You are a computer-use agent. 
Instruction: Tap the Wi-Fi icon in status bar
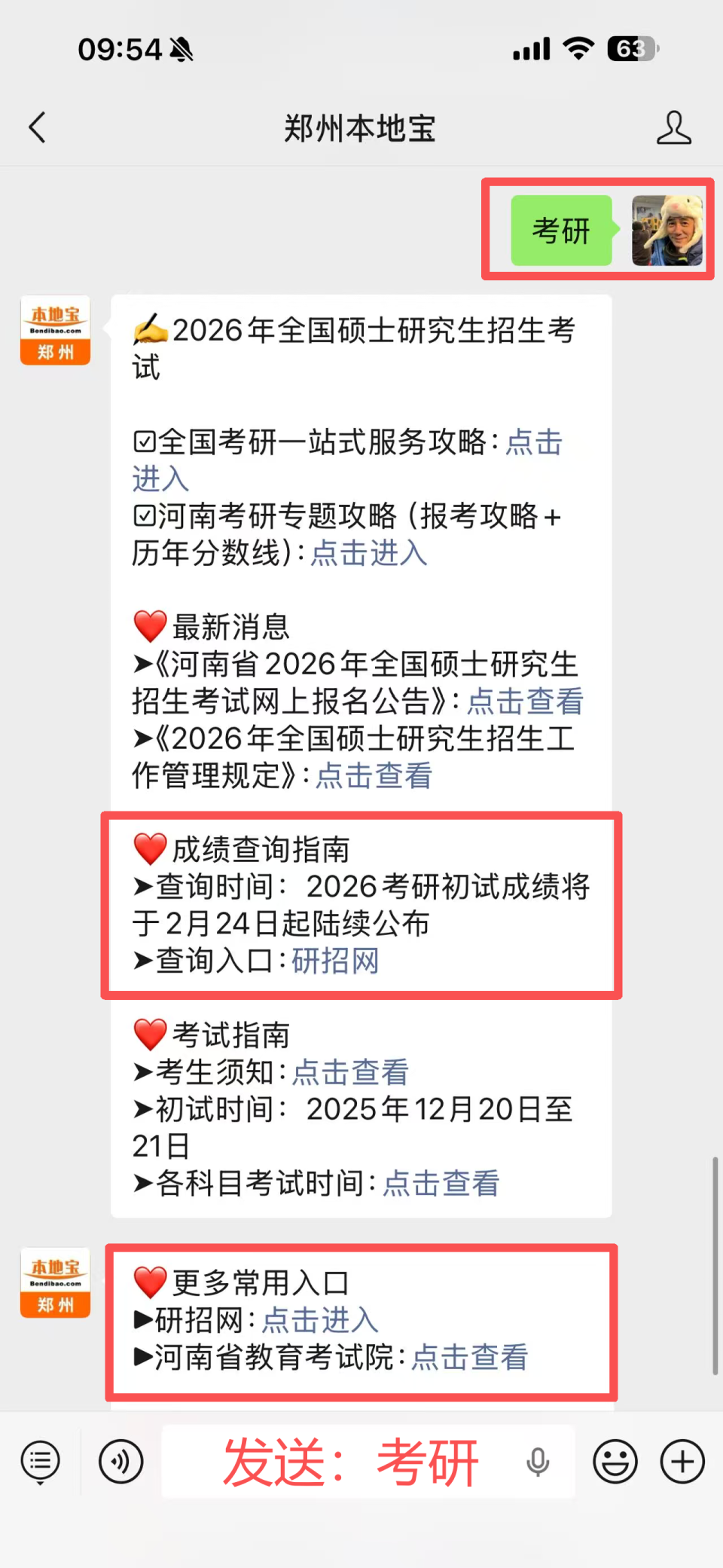(578, 47)
